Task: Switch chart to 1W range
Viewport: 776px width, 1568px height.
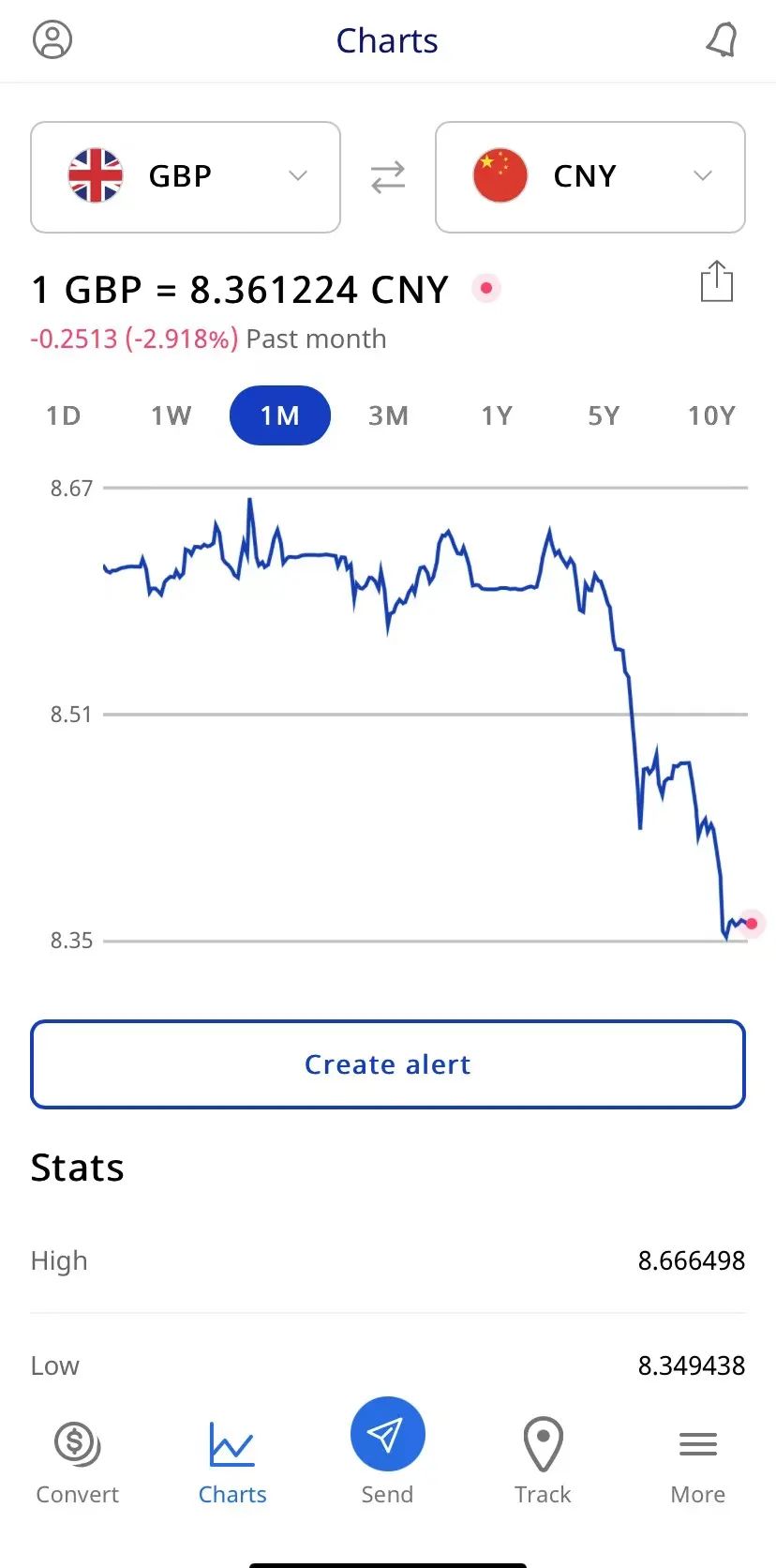Action: (x=172, y=415)
